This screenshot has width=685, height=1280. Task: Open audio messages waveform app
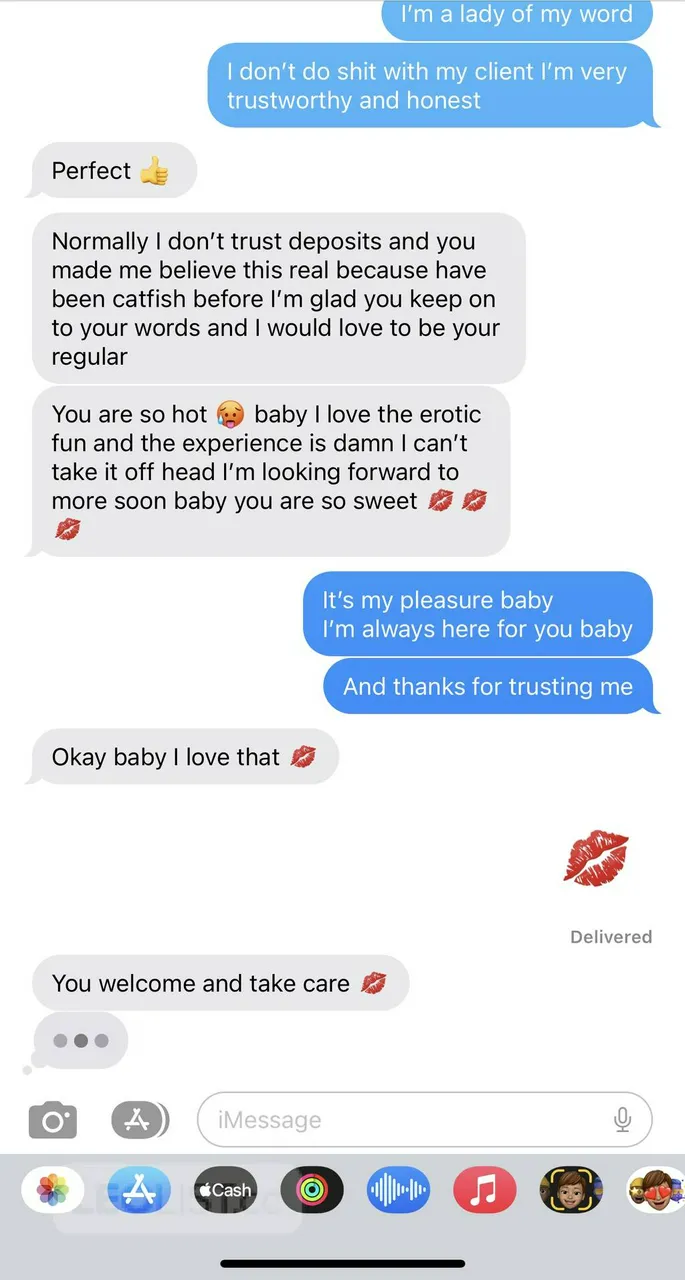pos(398,1190)
